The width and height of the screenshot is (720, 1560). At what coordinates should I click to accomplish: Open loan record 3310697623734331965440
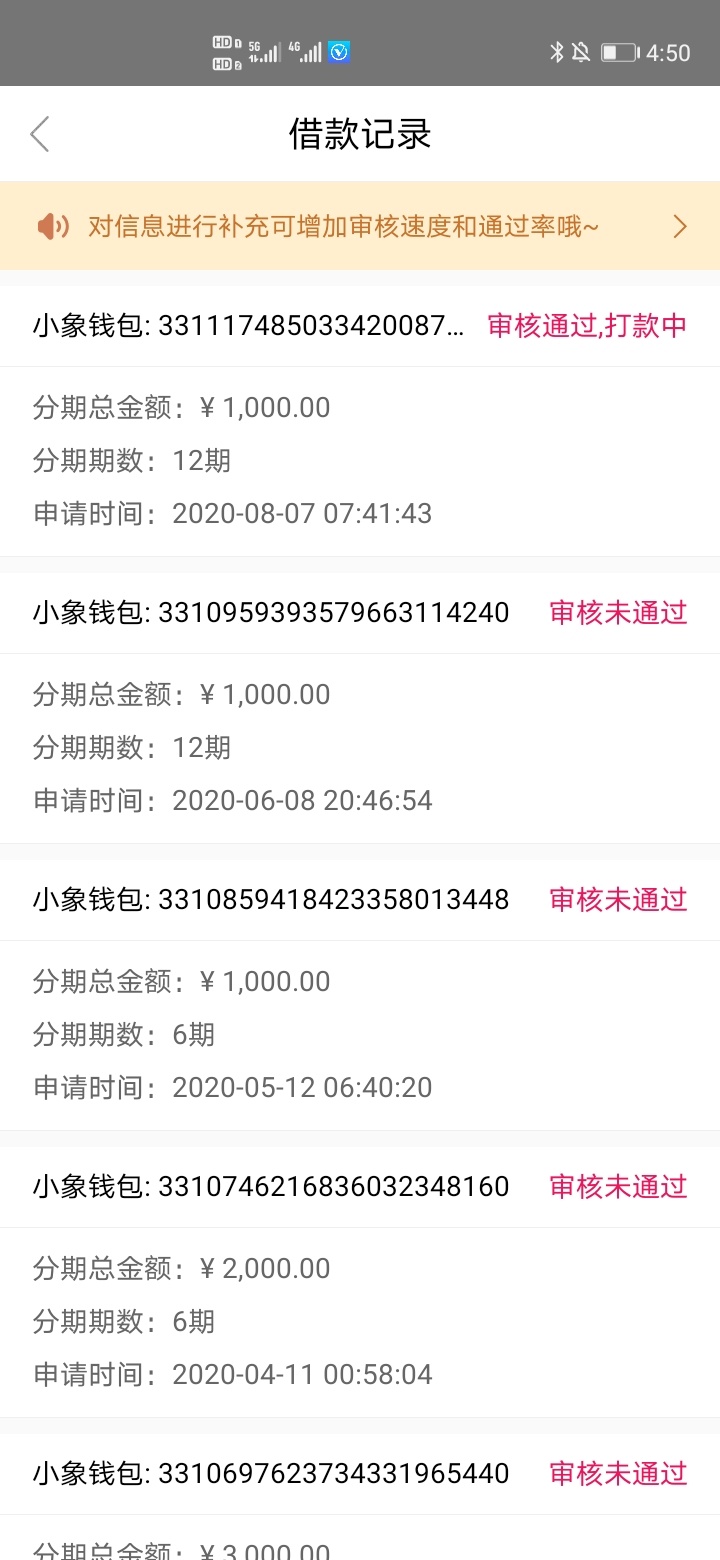tap(360, 1497)
